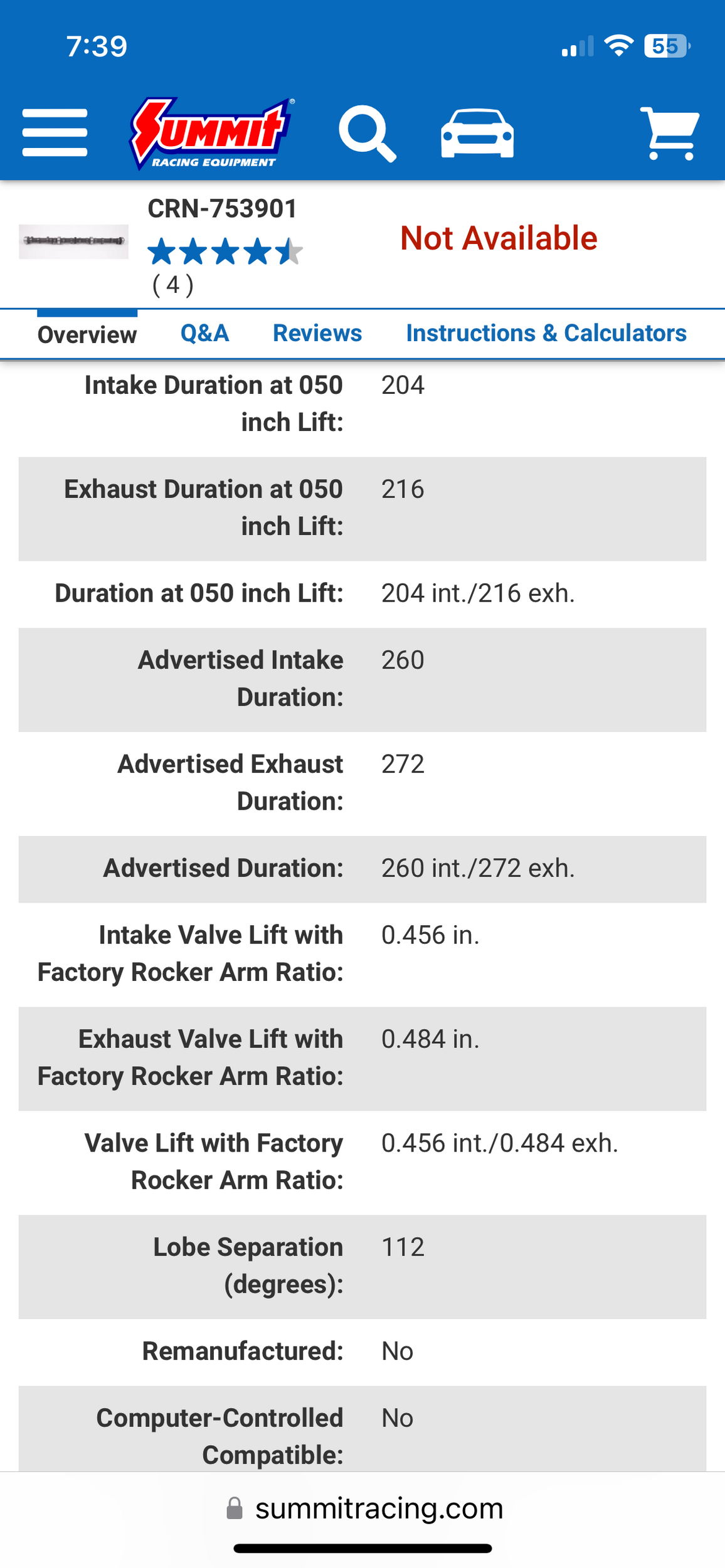Switch to the Reviews tab
This screenshot has width=725, height=1568.
(x=317, y=333)
